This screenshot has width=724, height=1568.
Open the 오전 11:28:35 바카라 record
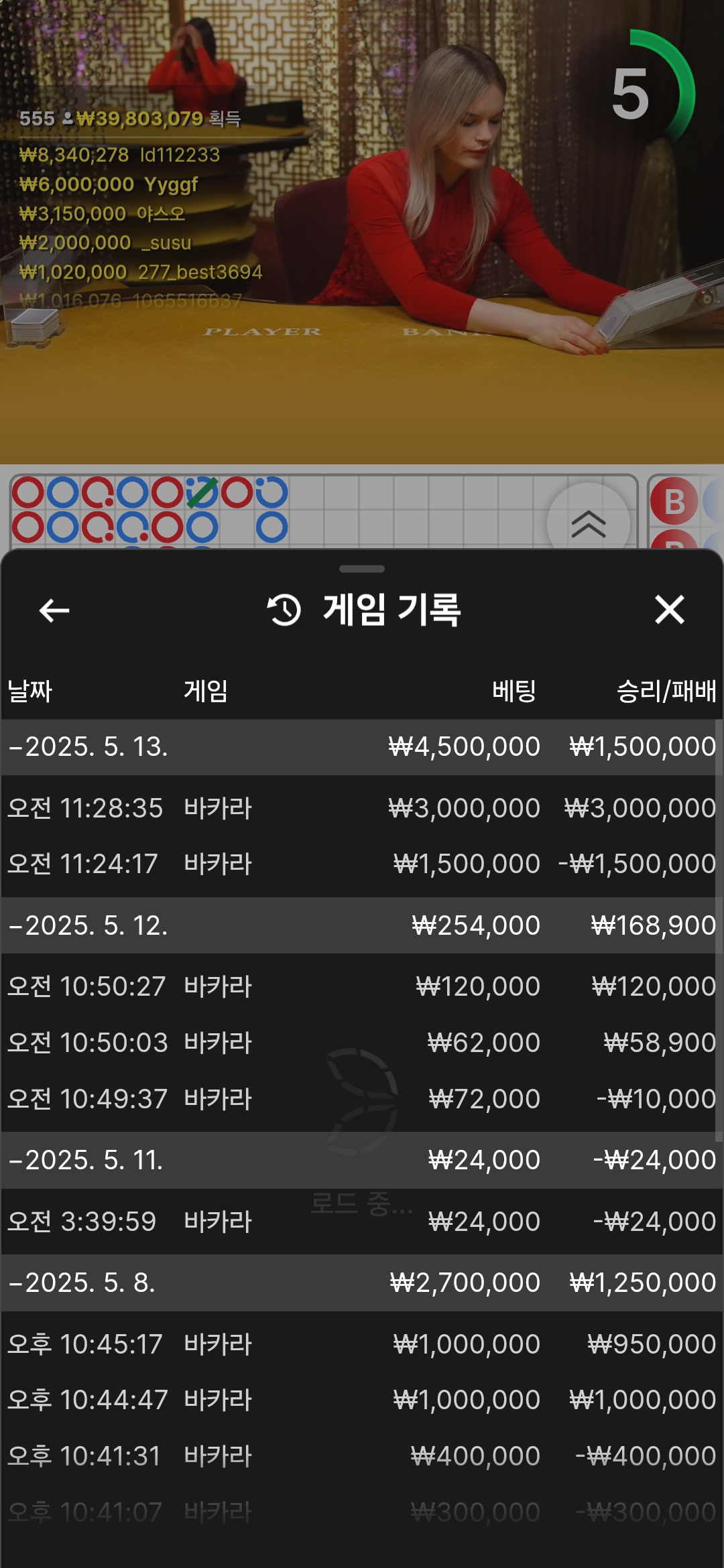[x=362, y=808]
